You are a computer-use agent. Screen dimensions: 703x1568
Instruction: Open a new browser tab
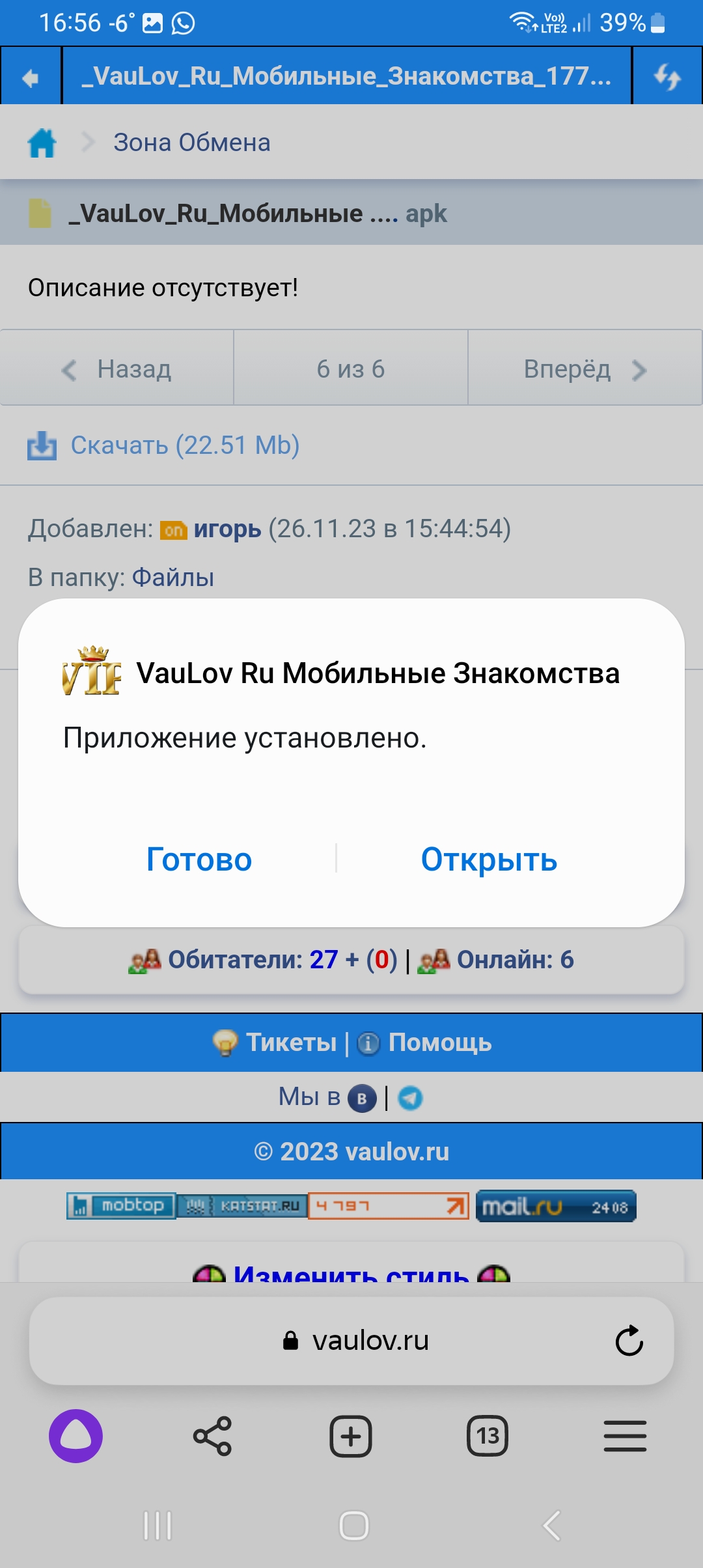point(351,1436)
